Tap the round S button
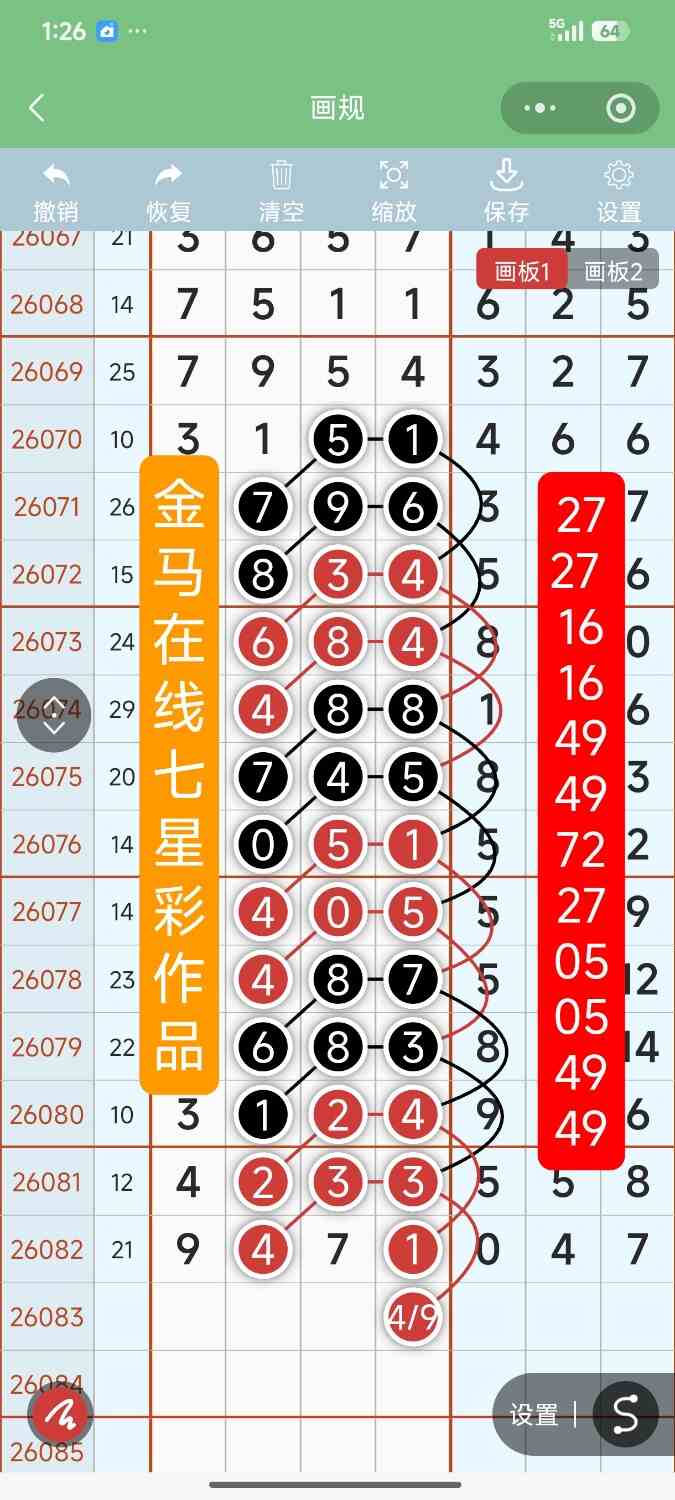675x1500 pixels. (625, 1414)
